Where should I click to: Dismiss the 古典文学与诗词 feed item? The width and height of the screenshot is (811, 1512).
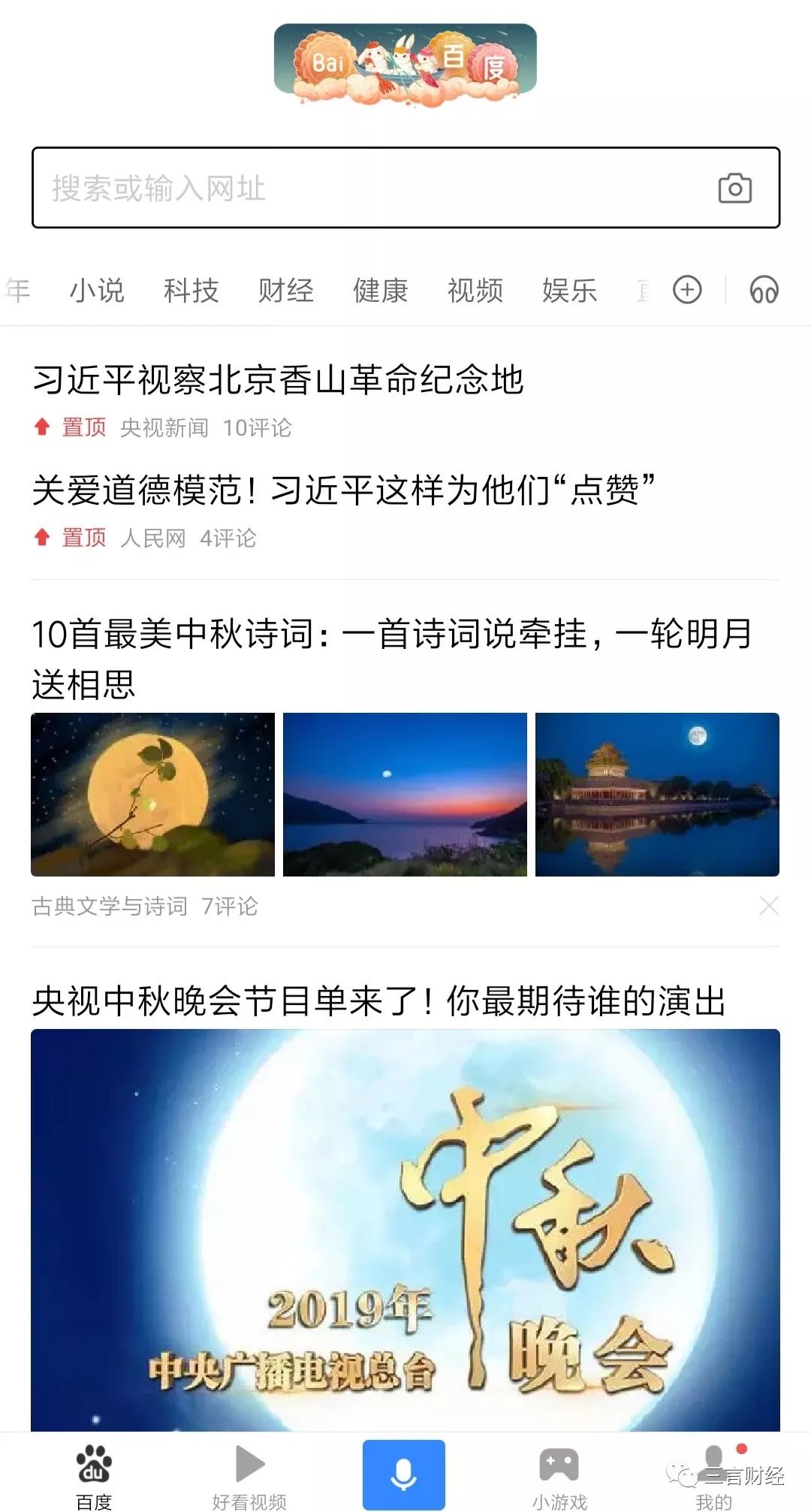pos(769,906)
